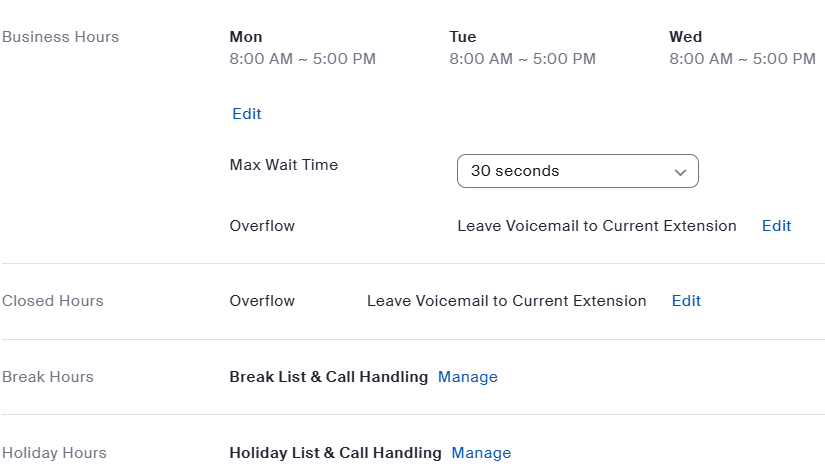825x470 pixels.
Task: Edit the Business Hours overflow setting
Action: tap(776, 226)
